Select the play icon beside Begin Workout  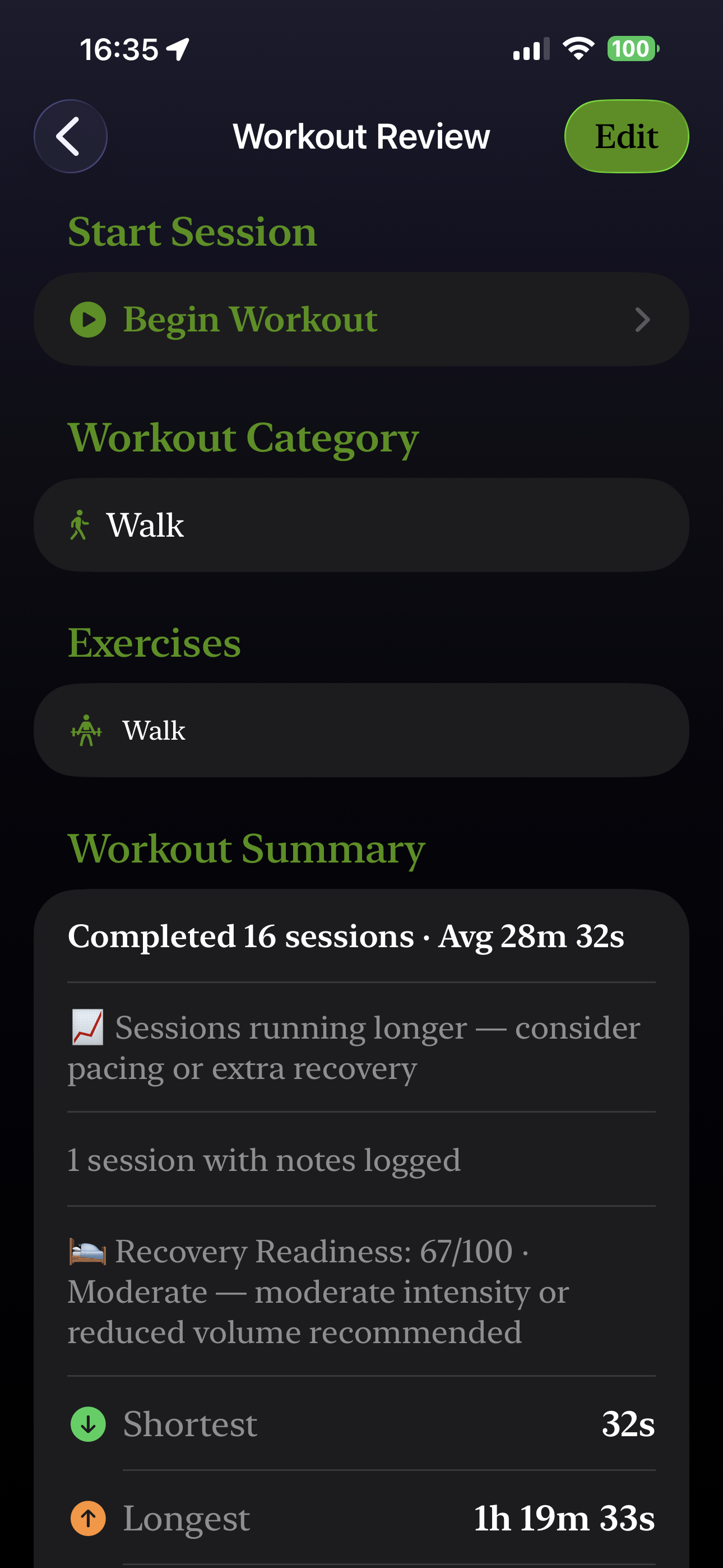(x=87, y=319)
